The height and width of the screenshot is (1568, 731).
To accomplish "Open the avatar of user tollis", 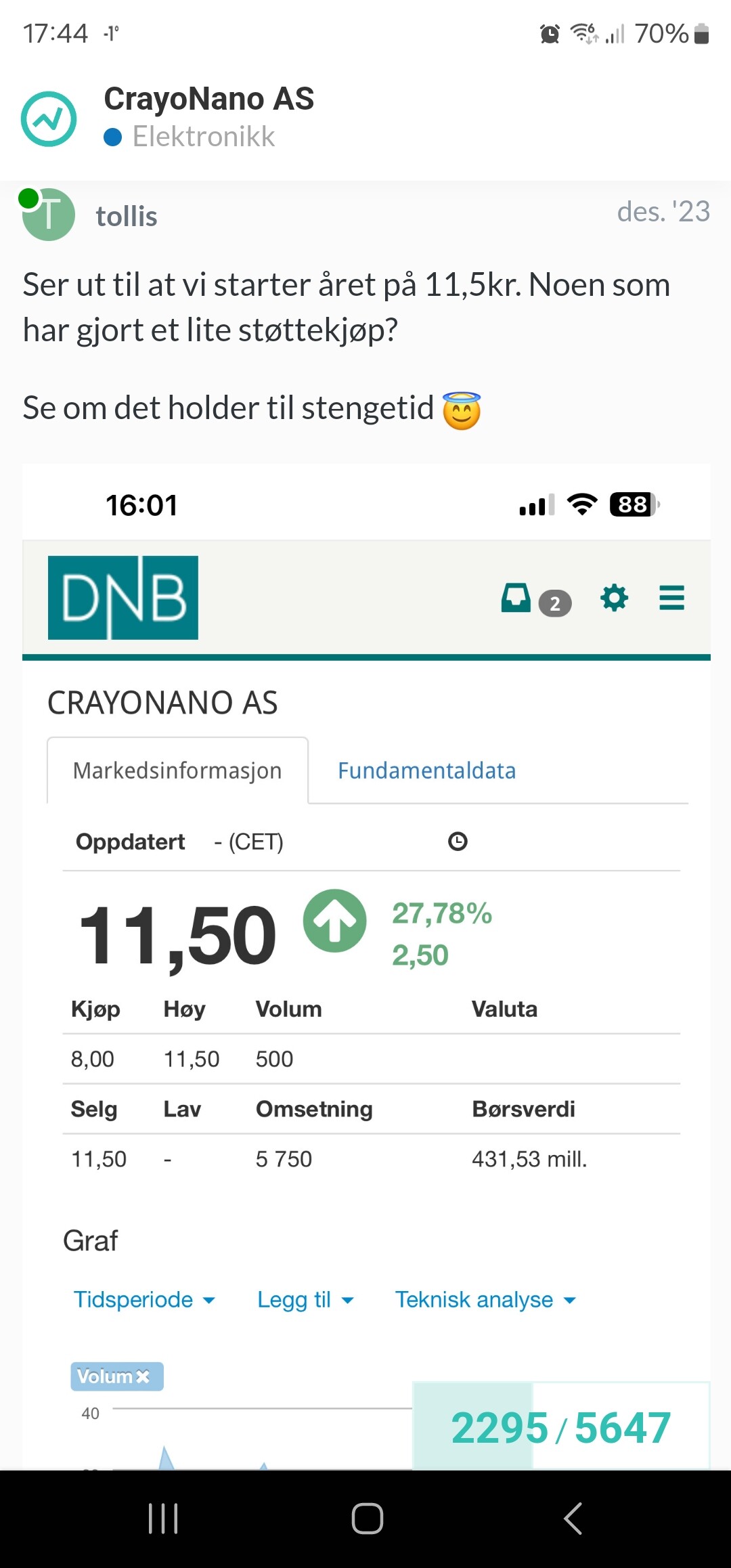I will (49, 215).
